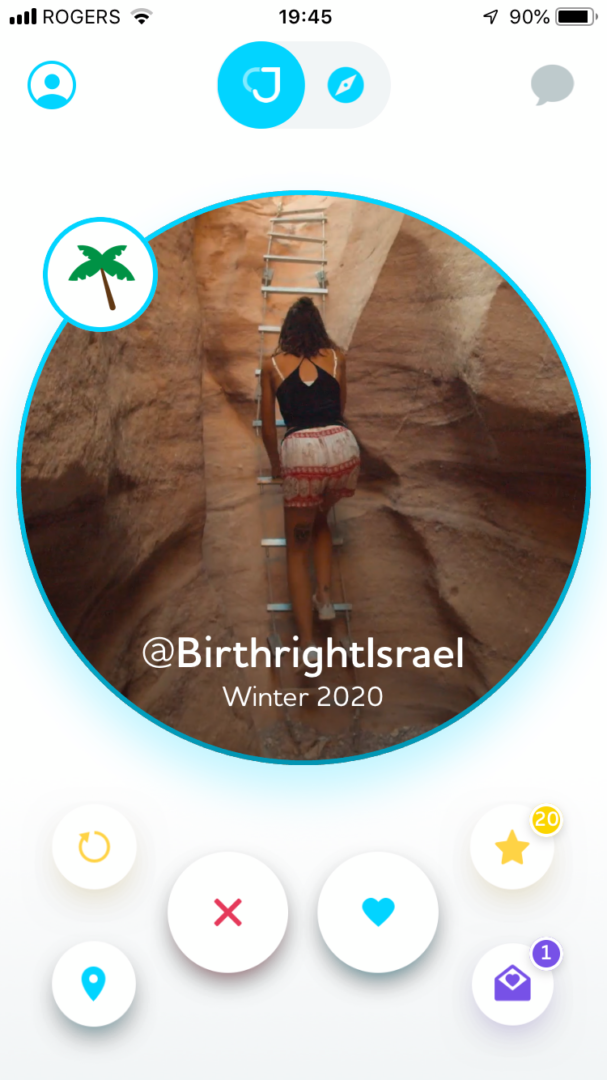Screen dimensions: 607x1080
Task: Send a super like with the star
Action: [512, 847]
